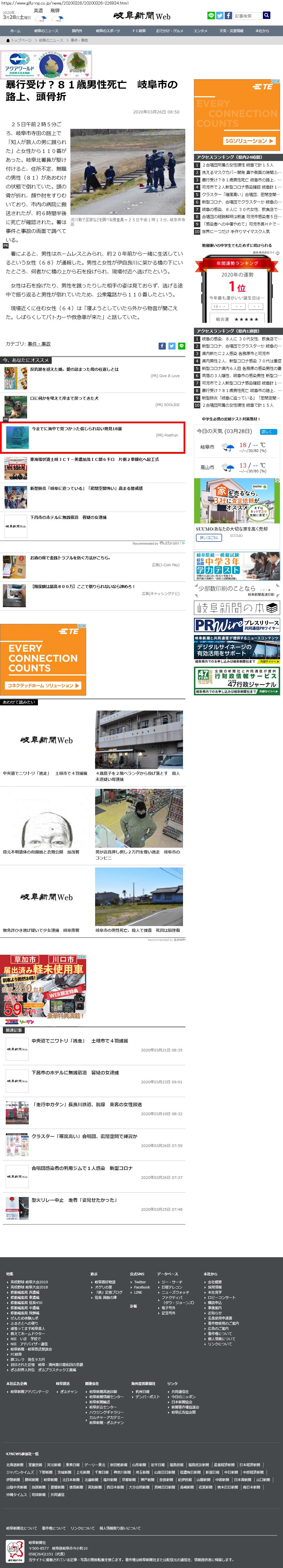Go to 天気・災害情報 section
The image size is (283, 1568).
point(231,30)
